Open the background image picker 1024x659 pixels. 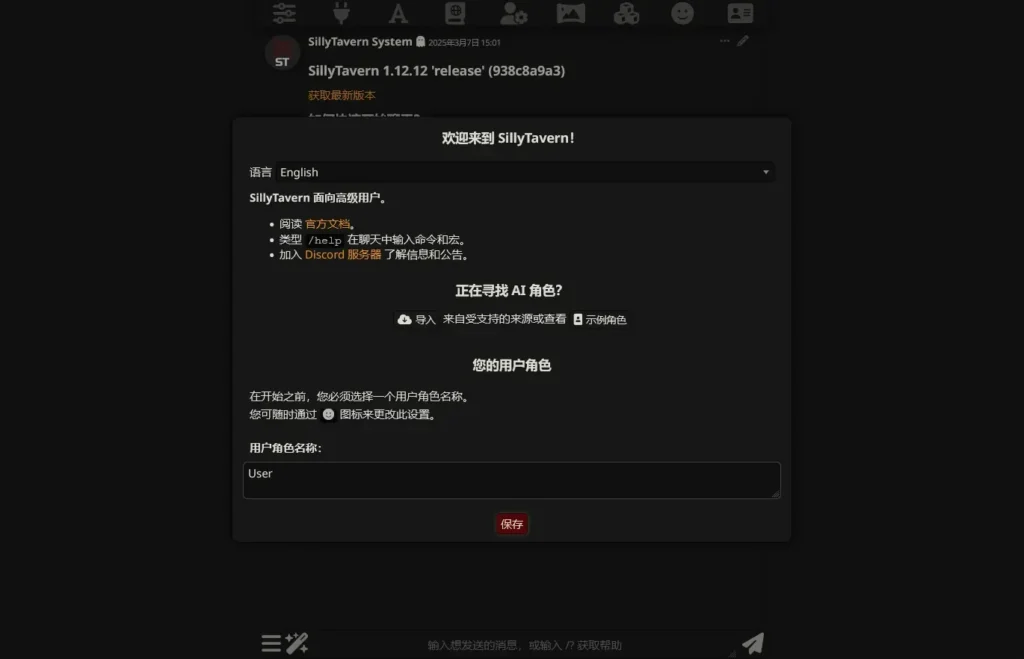point(570,13)
